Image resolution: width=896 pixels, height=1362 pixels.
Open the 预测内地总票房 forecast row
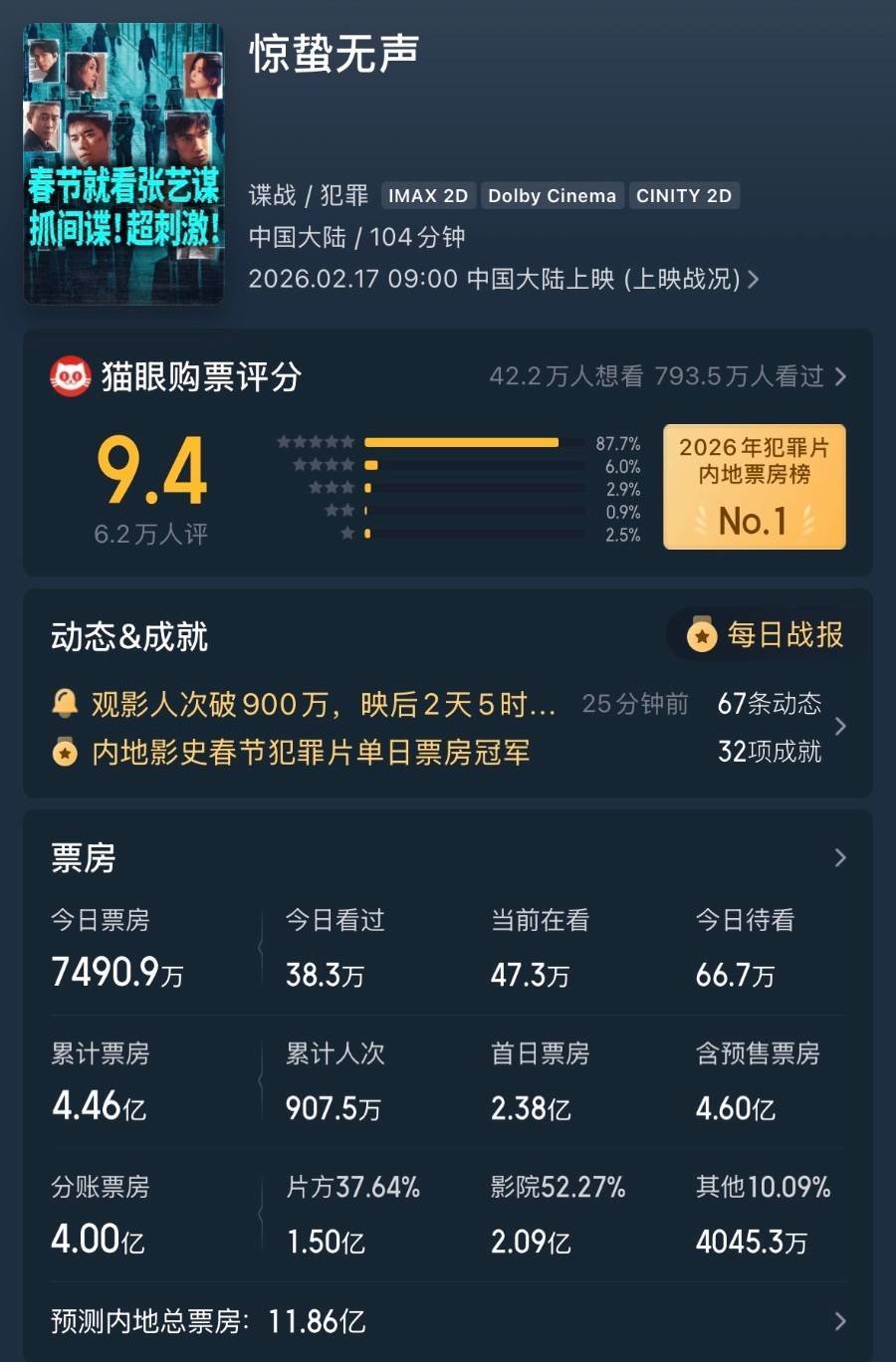point(446,1321)
